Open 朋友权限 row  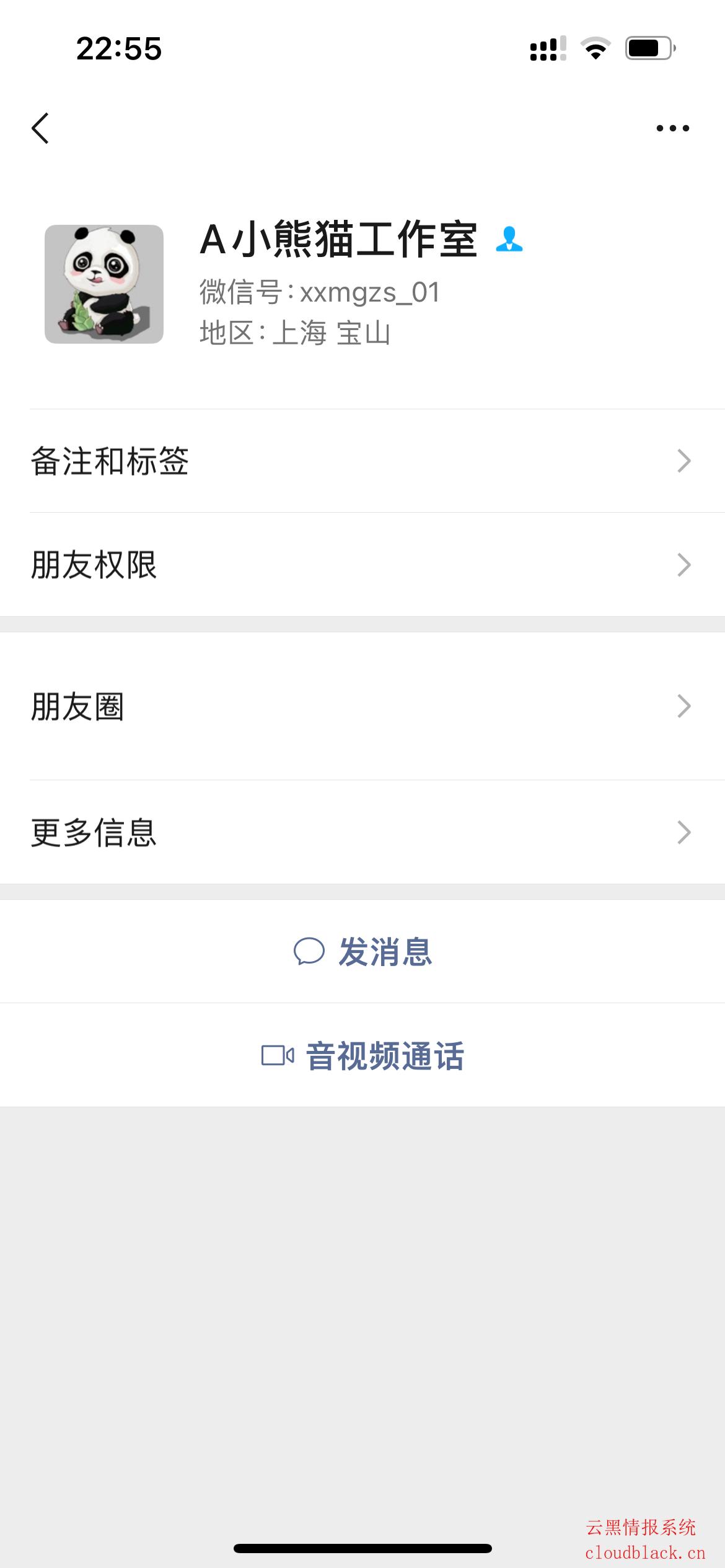(362, 565)
